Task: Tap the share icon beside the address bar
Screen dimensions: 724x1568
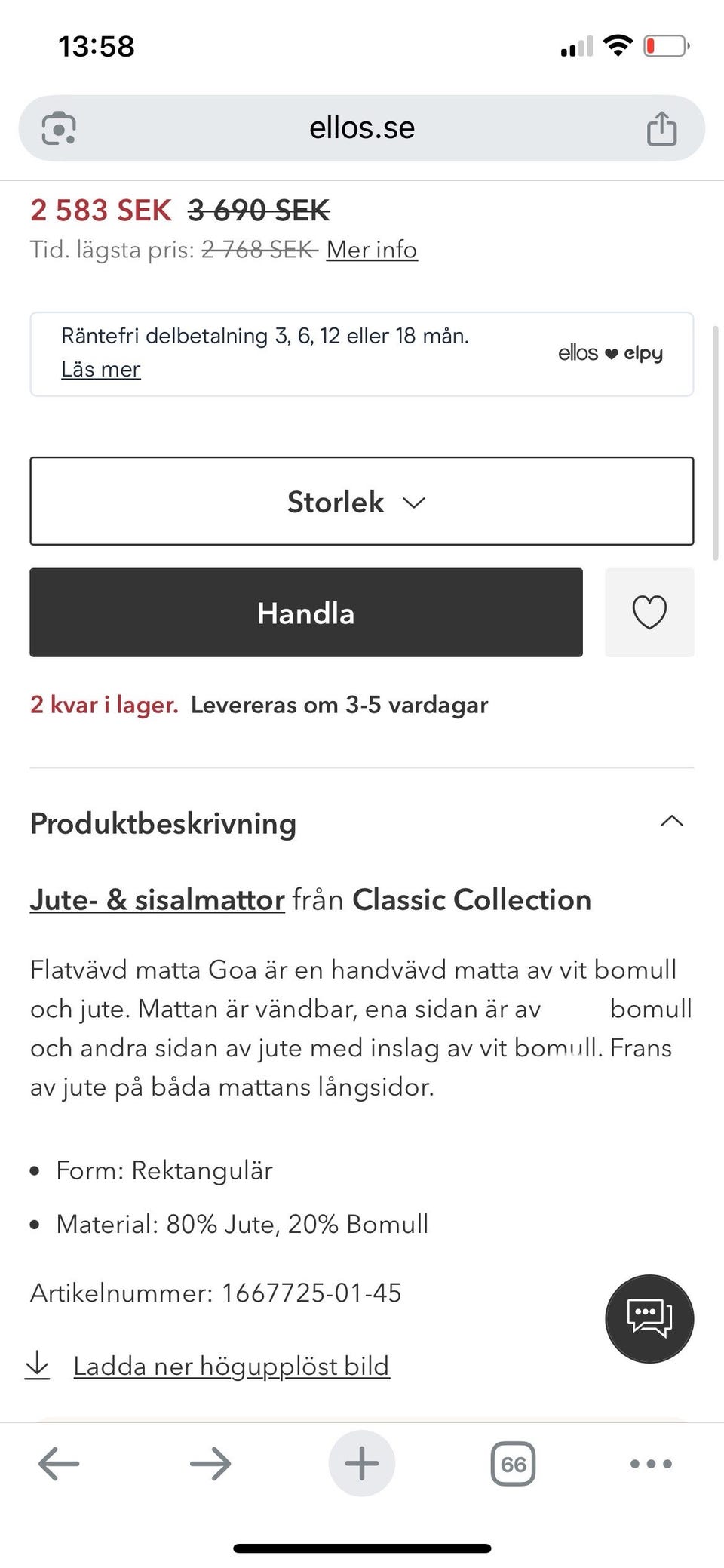Action: [662, 127]
